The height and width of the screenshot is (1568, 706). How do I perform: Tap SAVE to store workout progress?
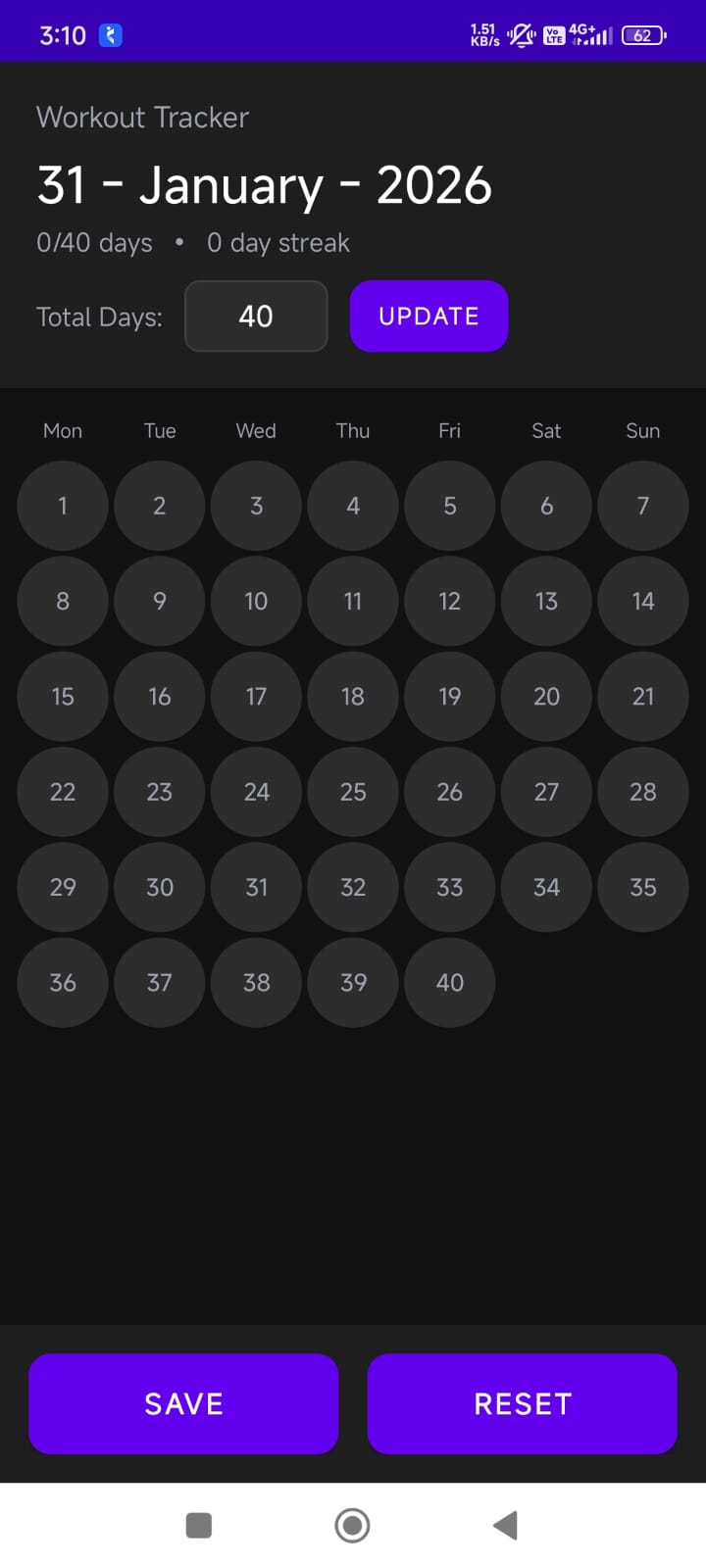183,1403
